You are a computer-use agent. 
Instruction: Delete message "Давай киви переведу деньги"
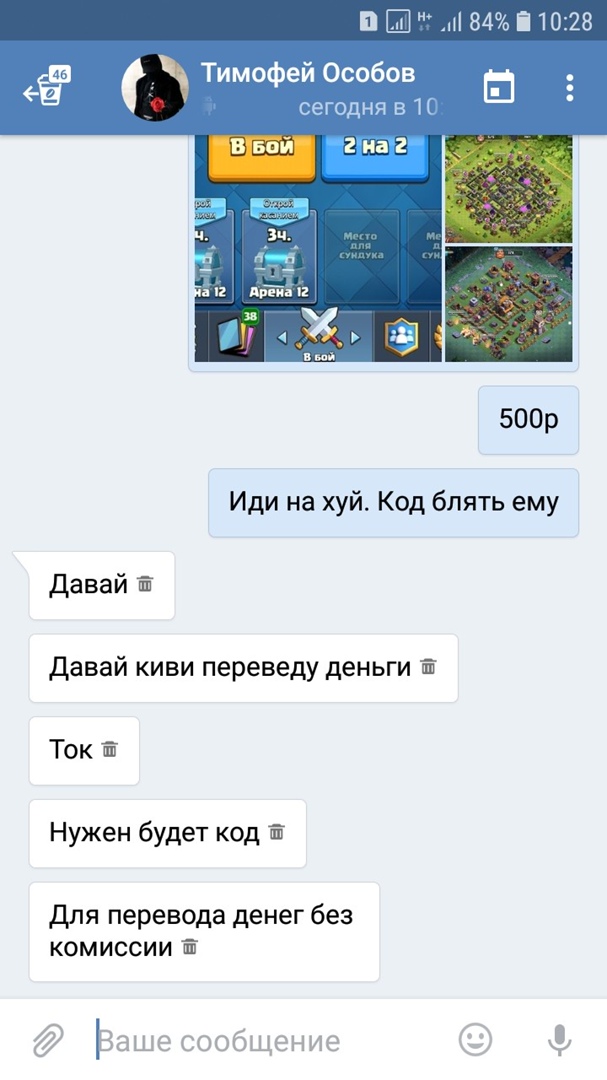(x=428, y=666)
